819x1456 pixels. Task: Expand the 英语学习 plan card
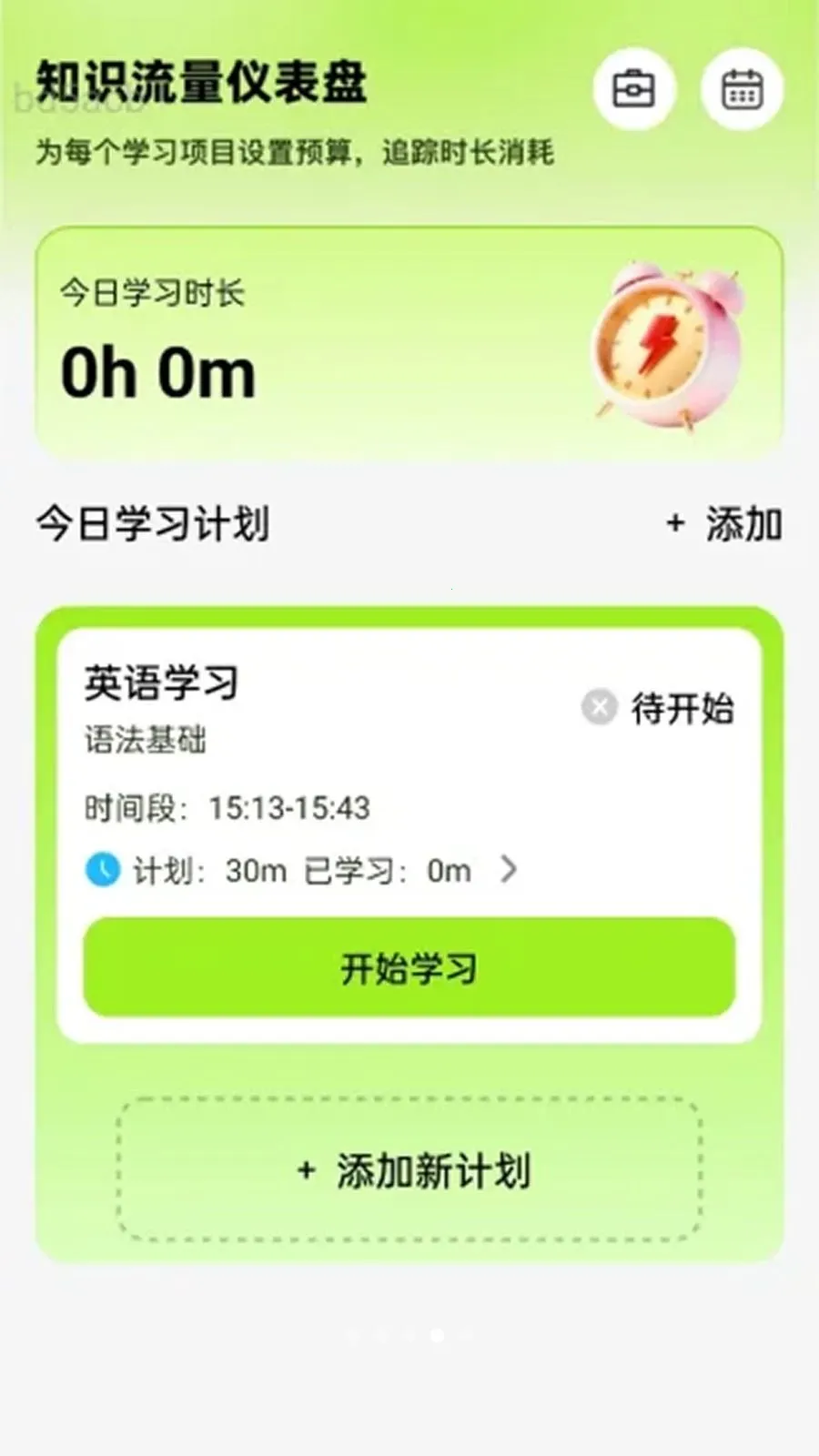click(409, 828)
